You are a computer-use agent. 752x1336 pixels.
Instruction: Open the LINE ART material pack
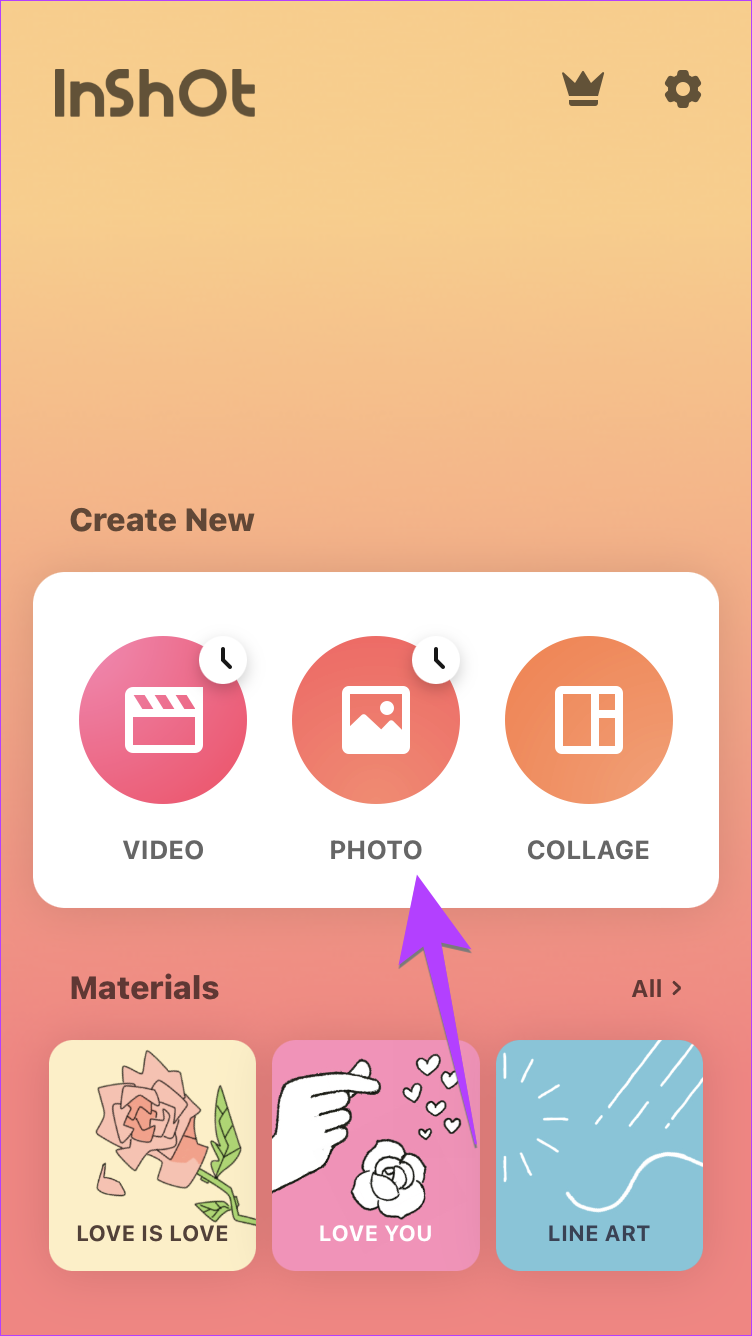point(599,1155)
